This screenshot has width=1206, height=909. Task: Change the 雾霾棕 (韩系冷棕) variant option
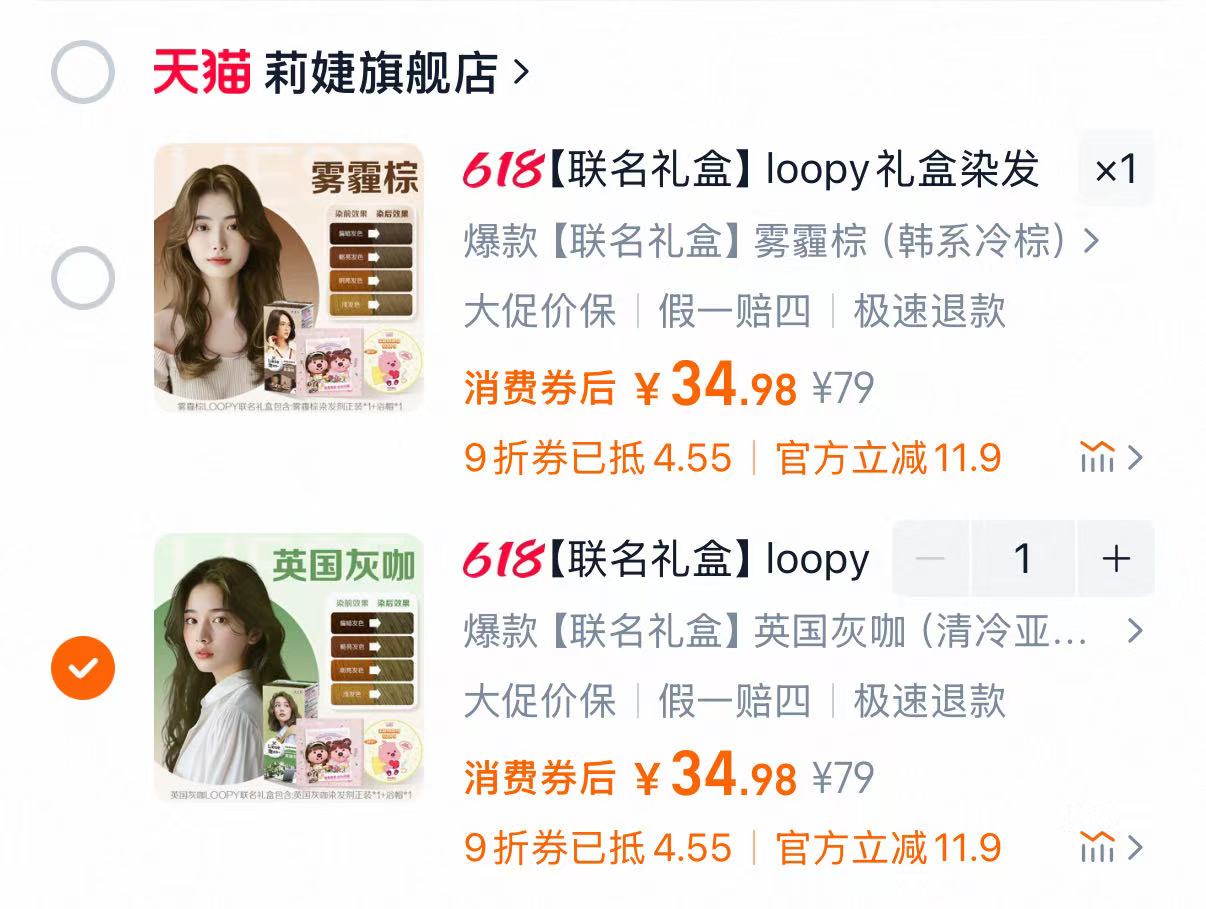click(781, 241)
